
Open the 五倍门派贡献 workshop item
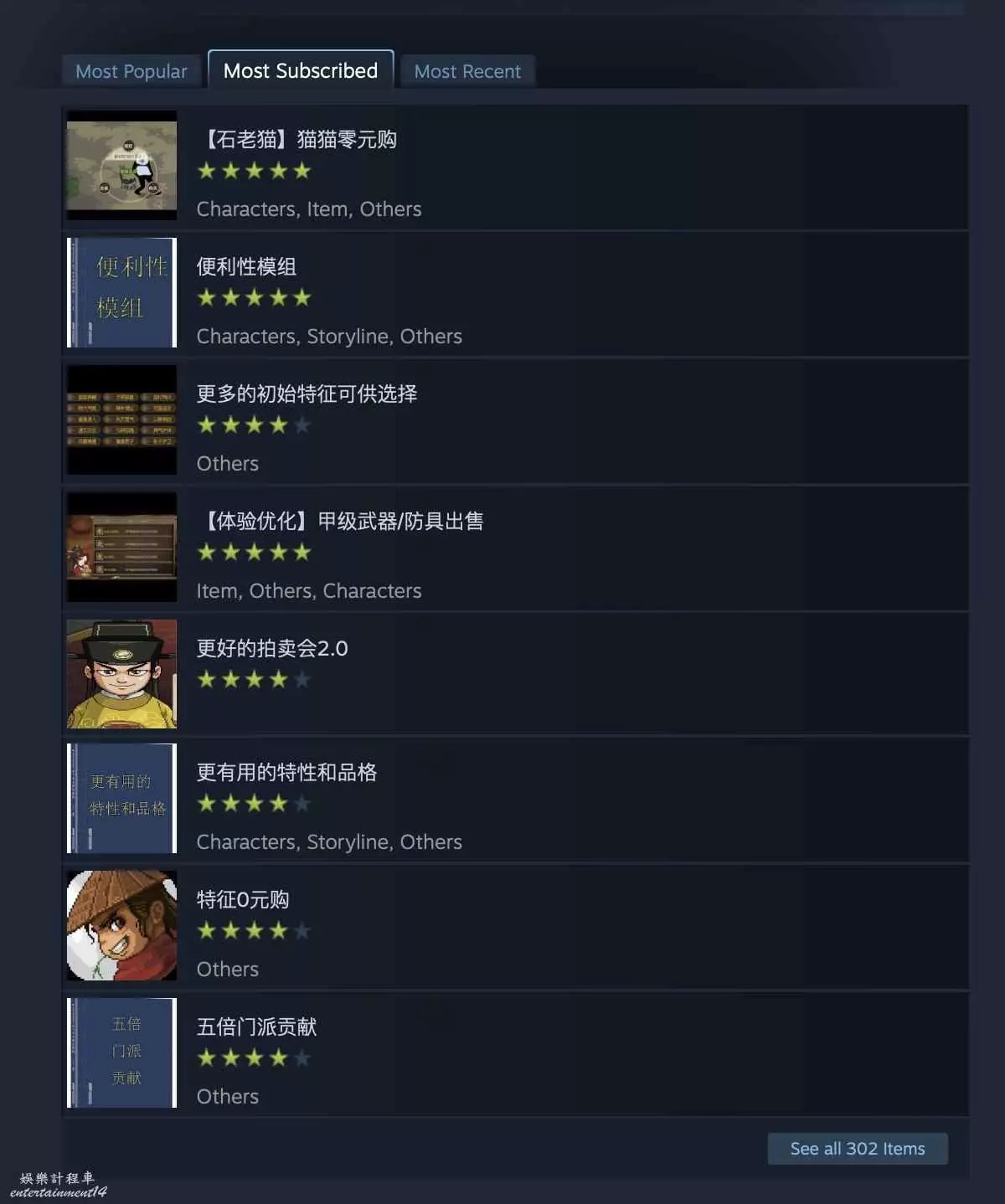(x=256, y=1026)
